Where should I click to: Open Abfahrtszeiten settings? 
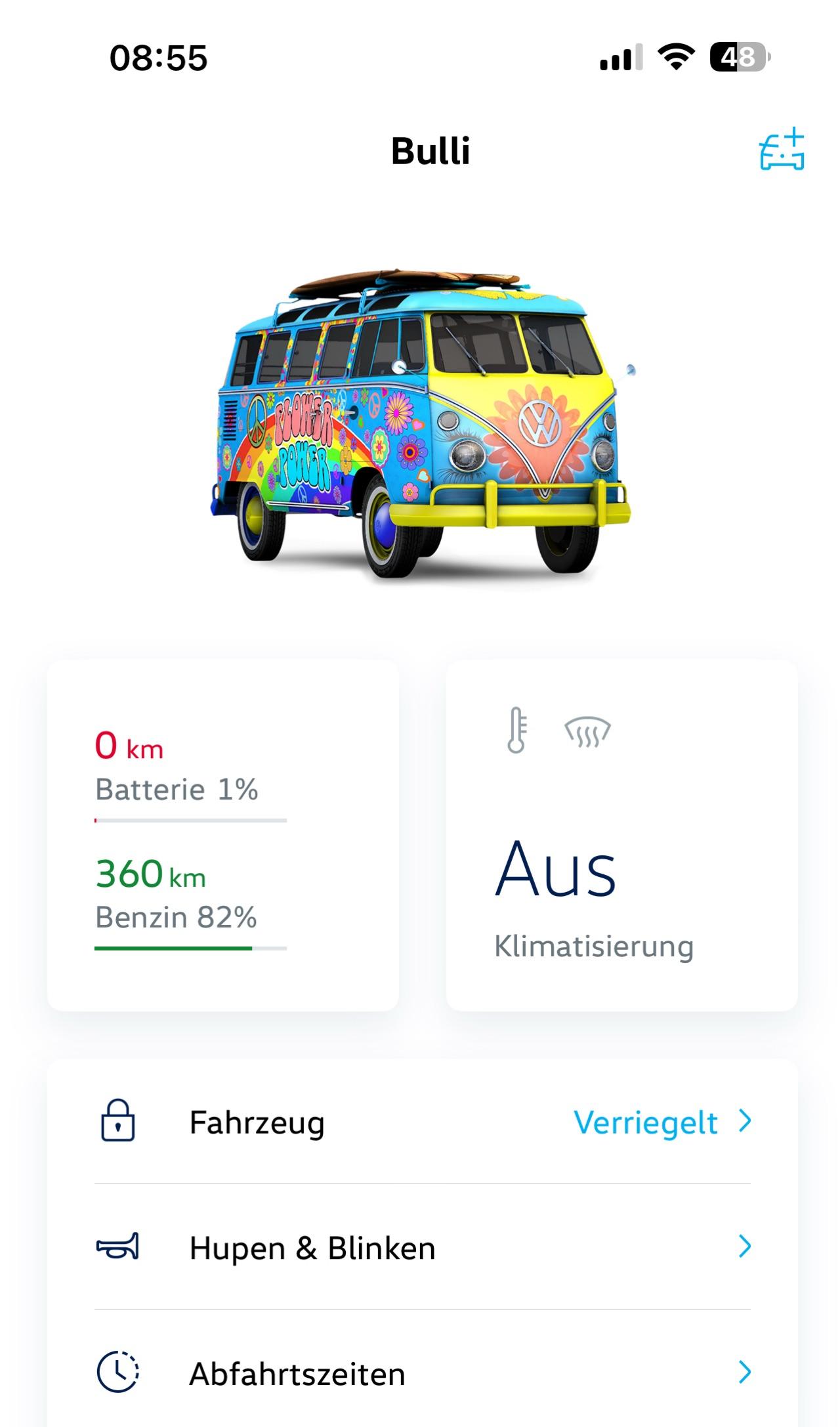(x=423, y=1373)
